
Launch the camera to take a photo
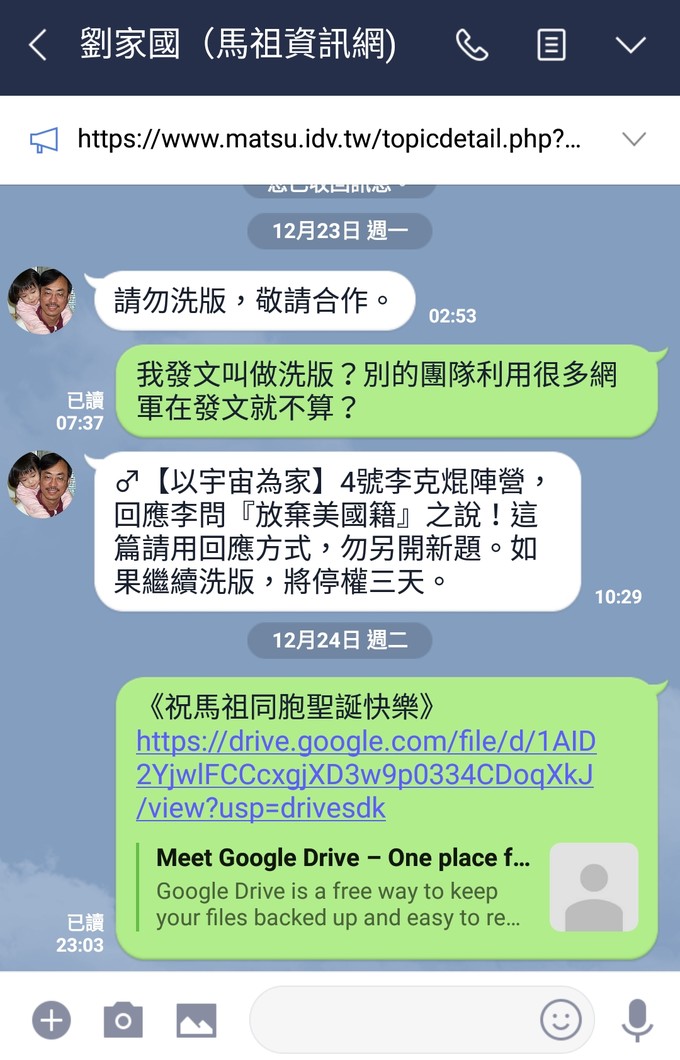[x=123, y=1020]
